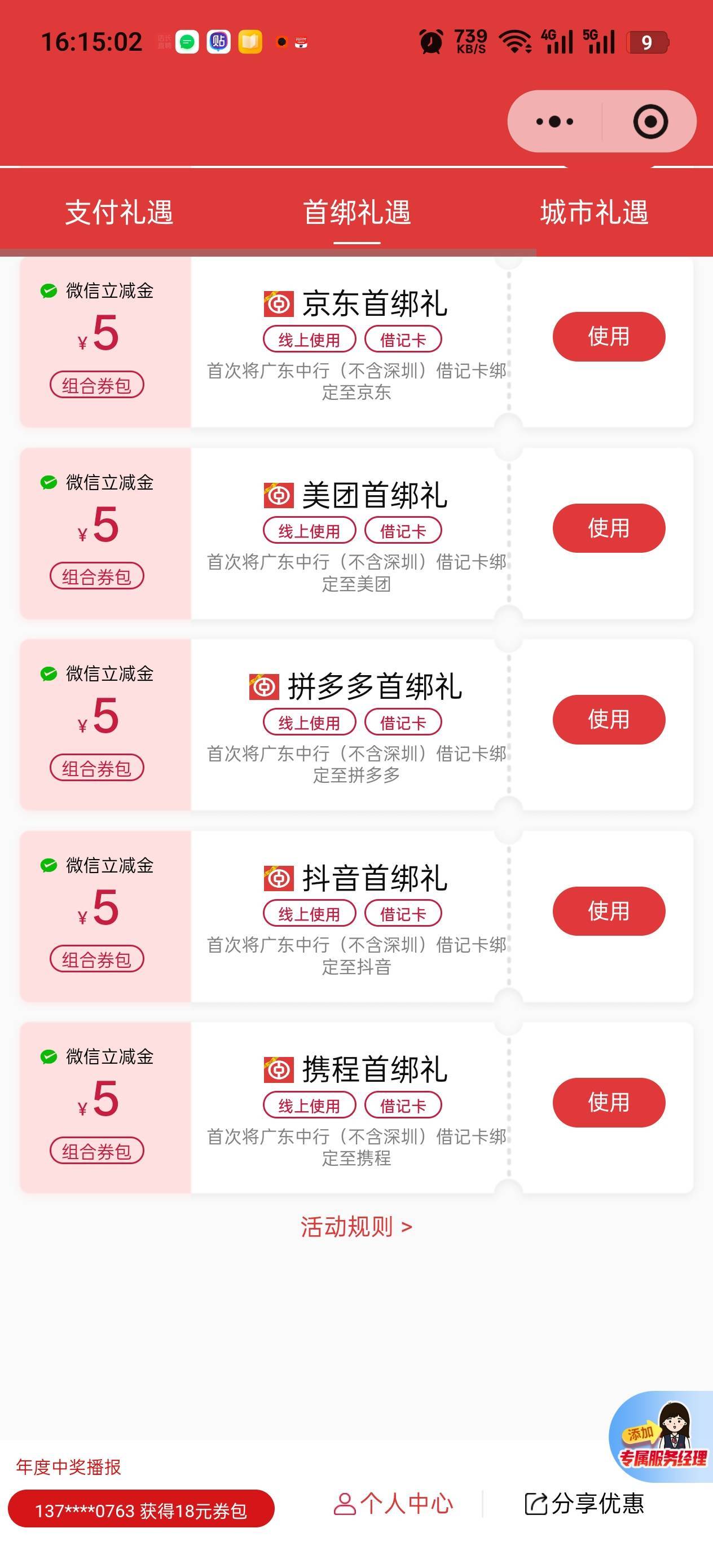Go to the 城市礼遇 tab
This screenshot has height=1568, width=713.
593,213
